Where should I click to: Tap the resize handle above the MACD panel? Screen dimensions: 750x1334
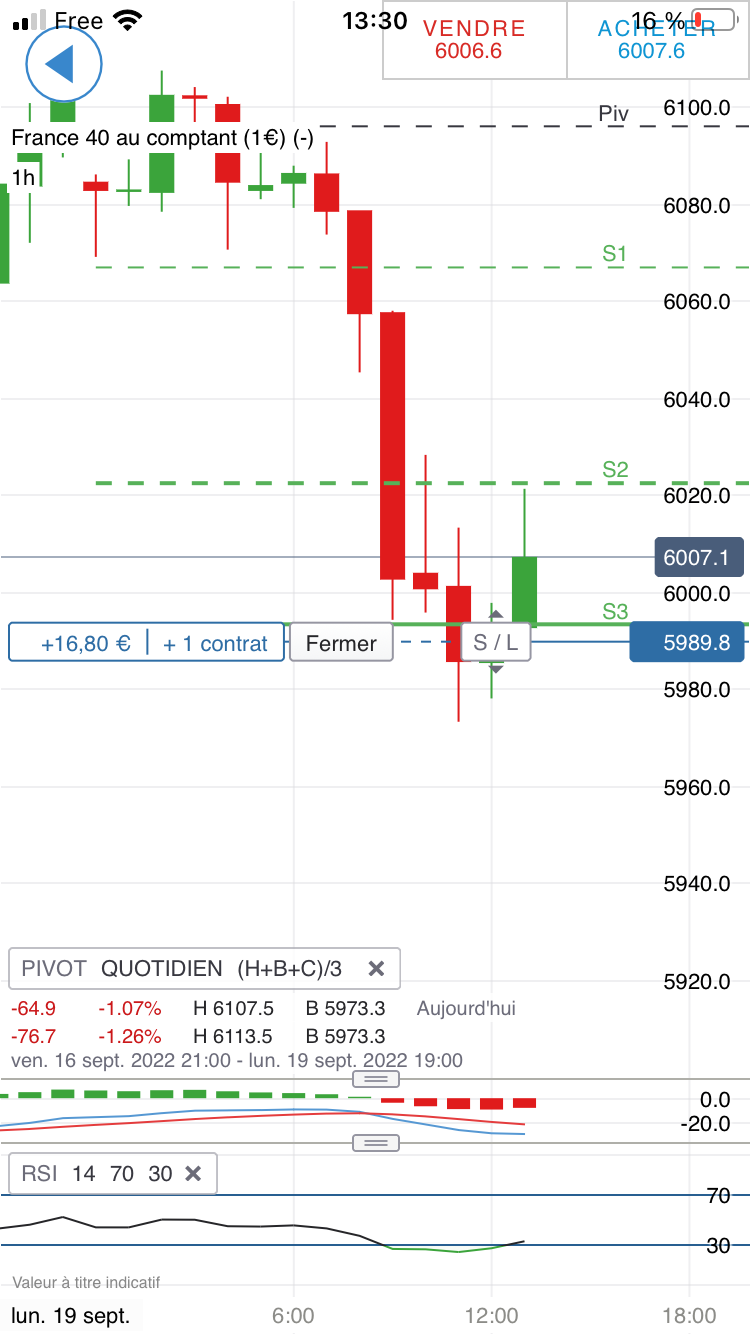(376, 1078)
